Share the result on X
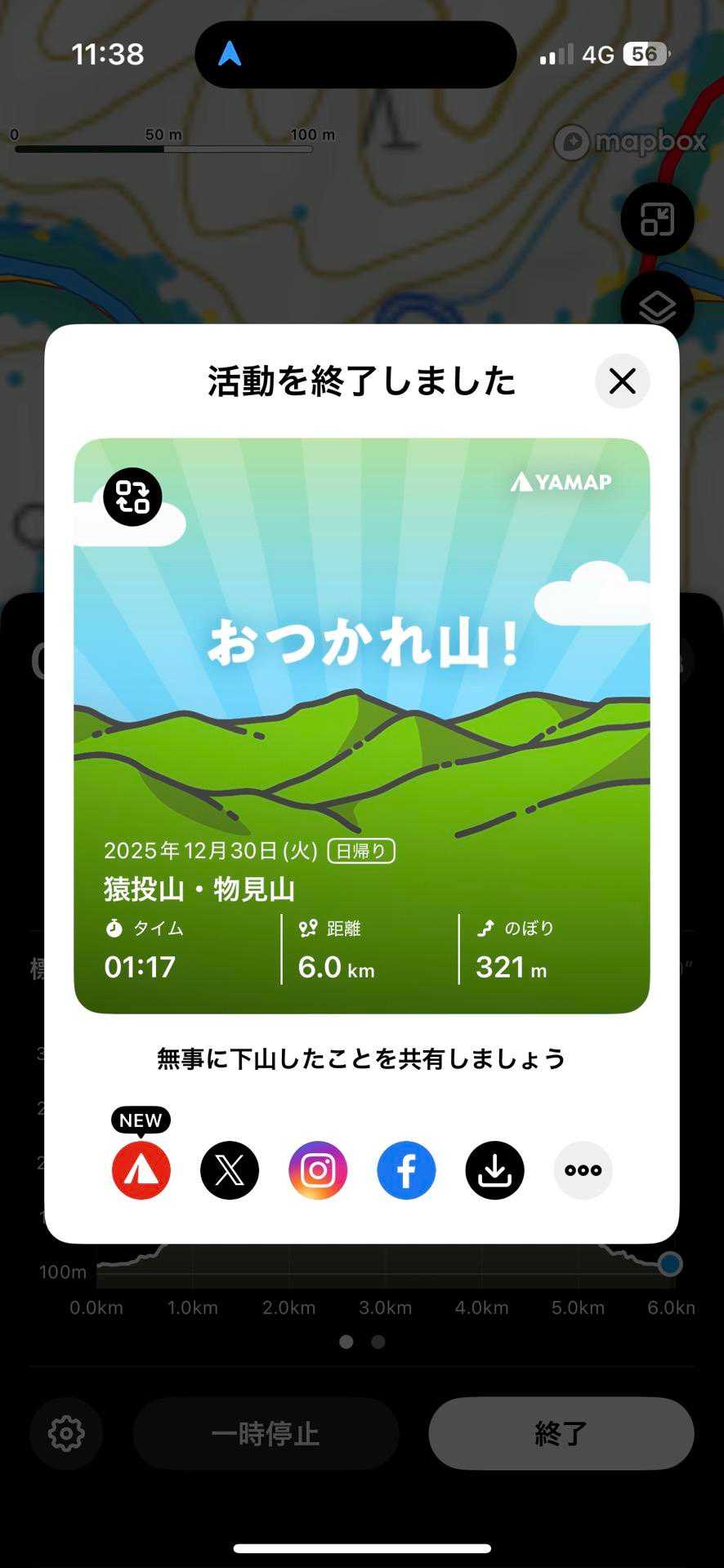Screen dimensions: 724x1568 click(230, 1170)
